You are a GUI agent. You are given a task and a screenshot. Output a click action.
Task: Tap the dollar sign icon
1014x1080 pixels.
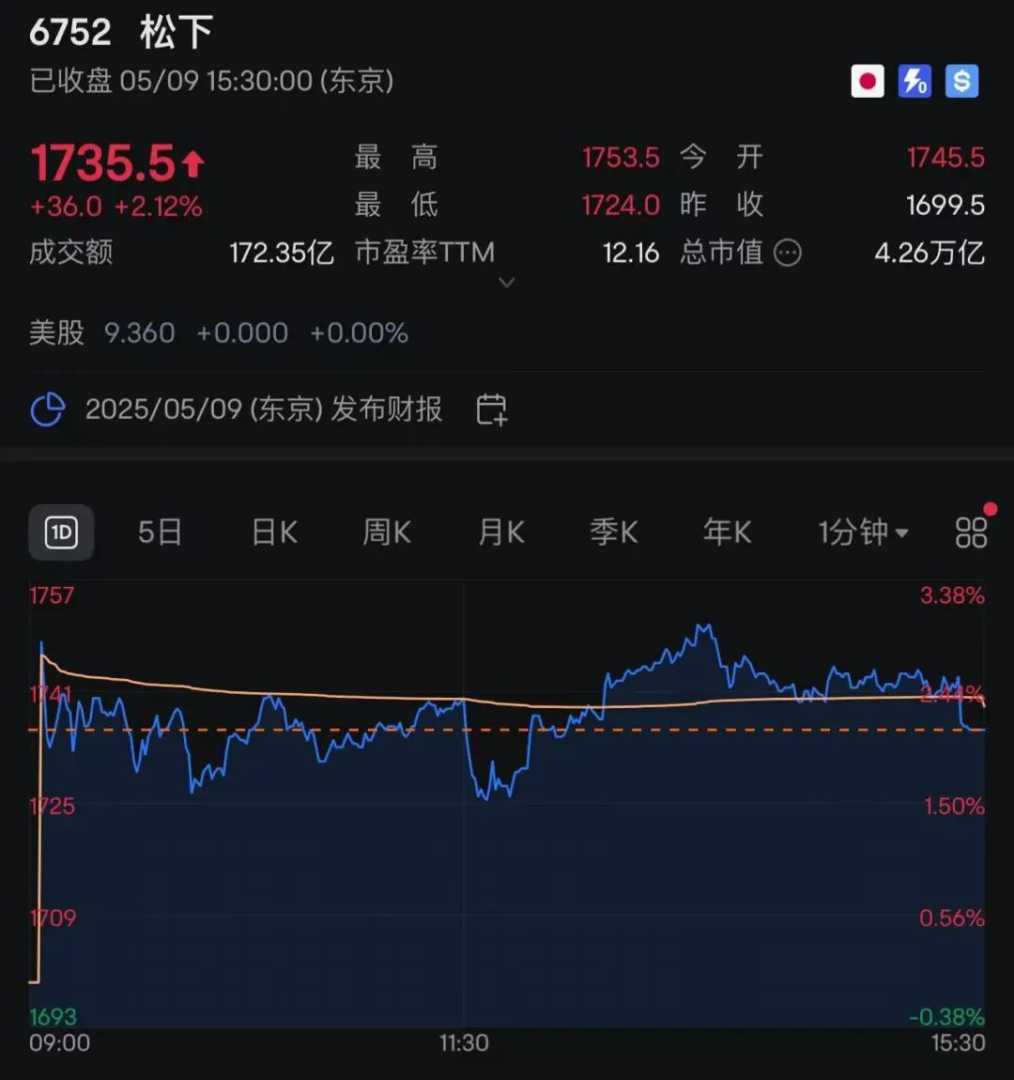point(962,81)
